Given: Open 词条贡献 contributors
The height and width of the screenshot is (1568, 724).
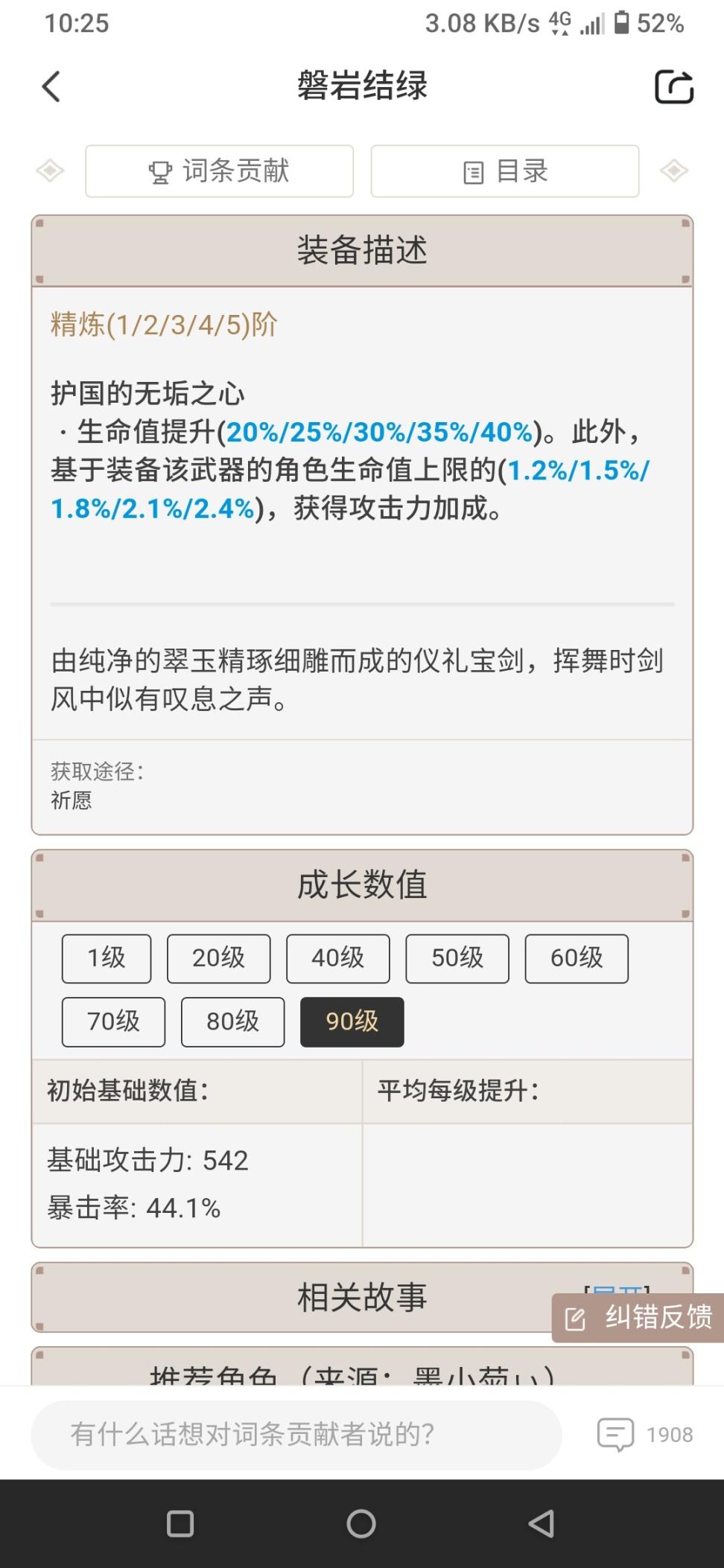Looking at the screenshot, I should [x=219, y=171].
